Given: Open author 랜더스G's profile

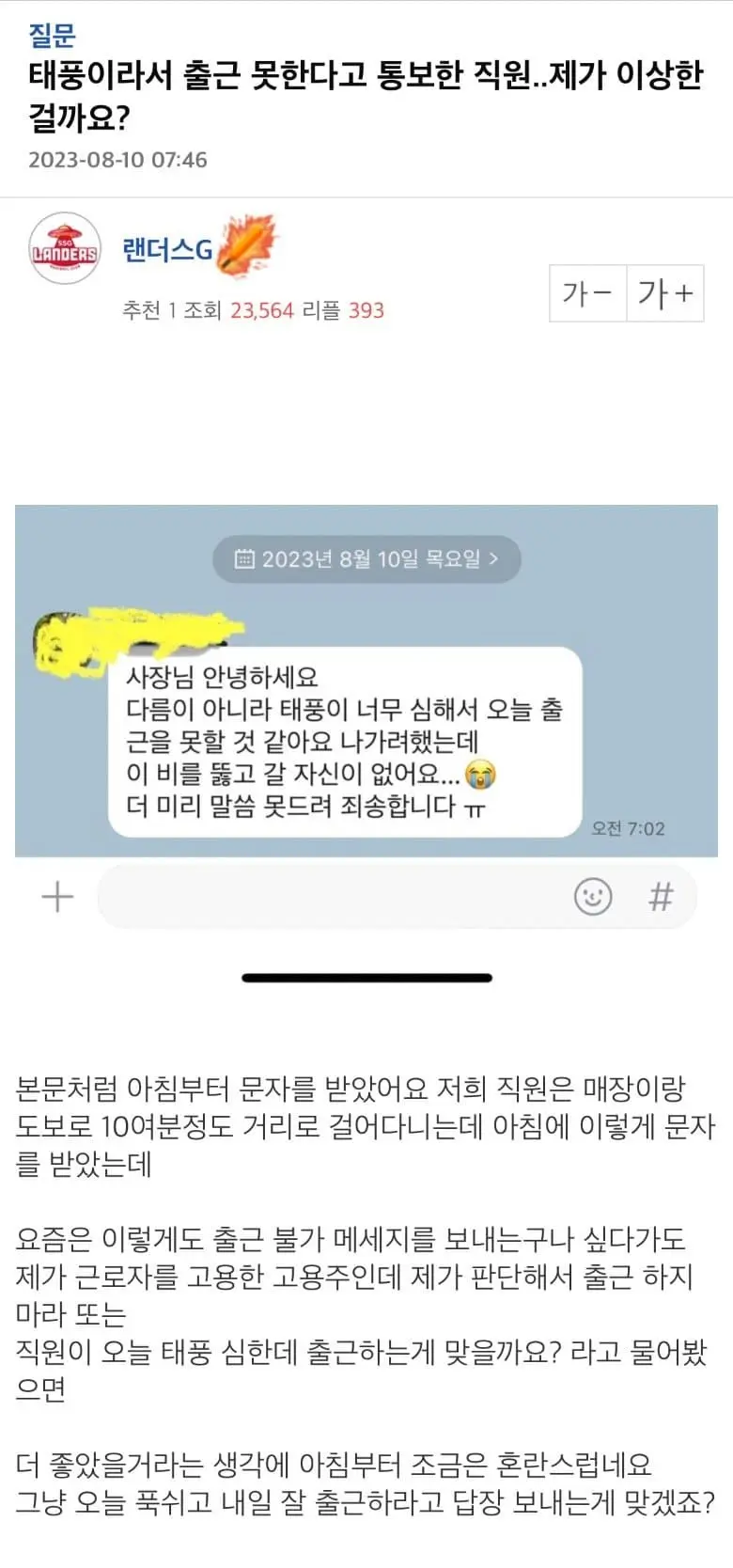Looking at the screenshot, I should point(167,249).
